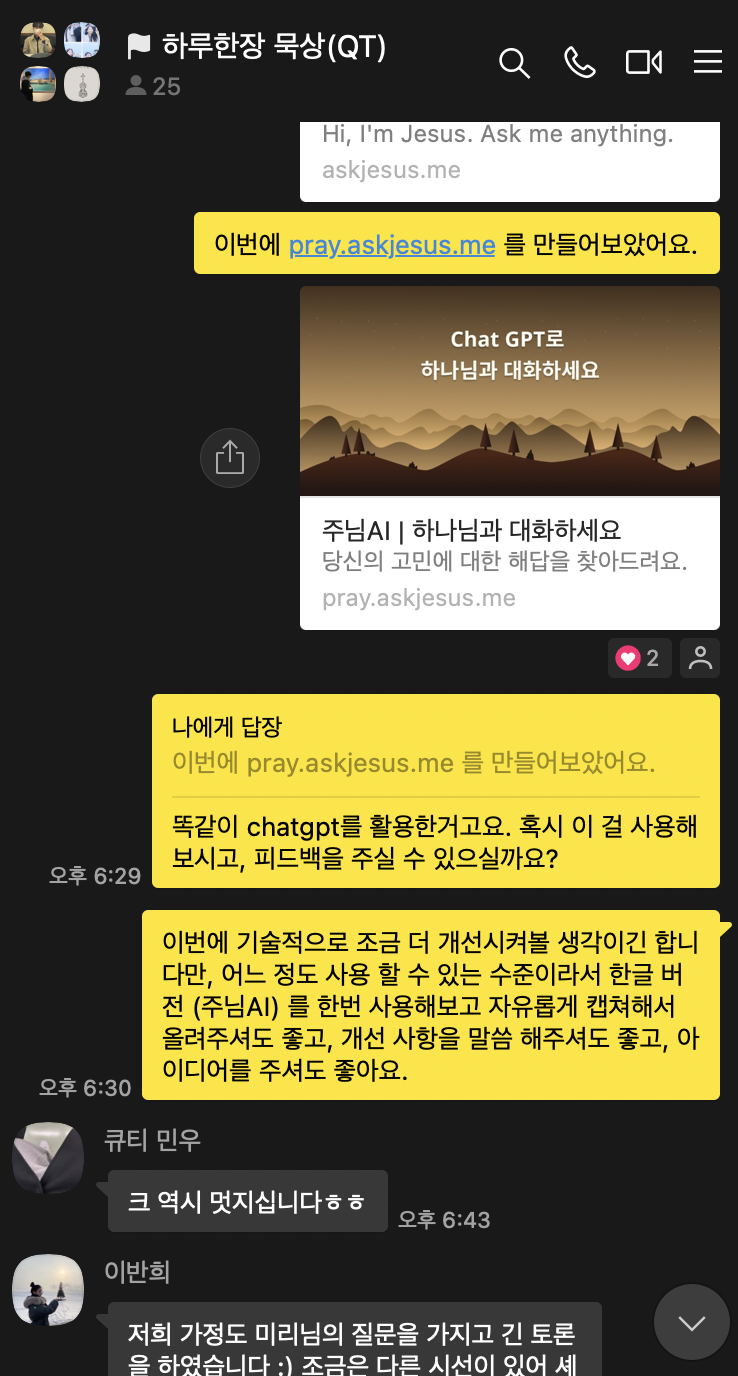
Task: Open 이반희's profile picture
Action: [x=48, y=1290]
